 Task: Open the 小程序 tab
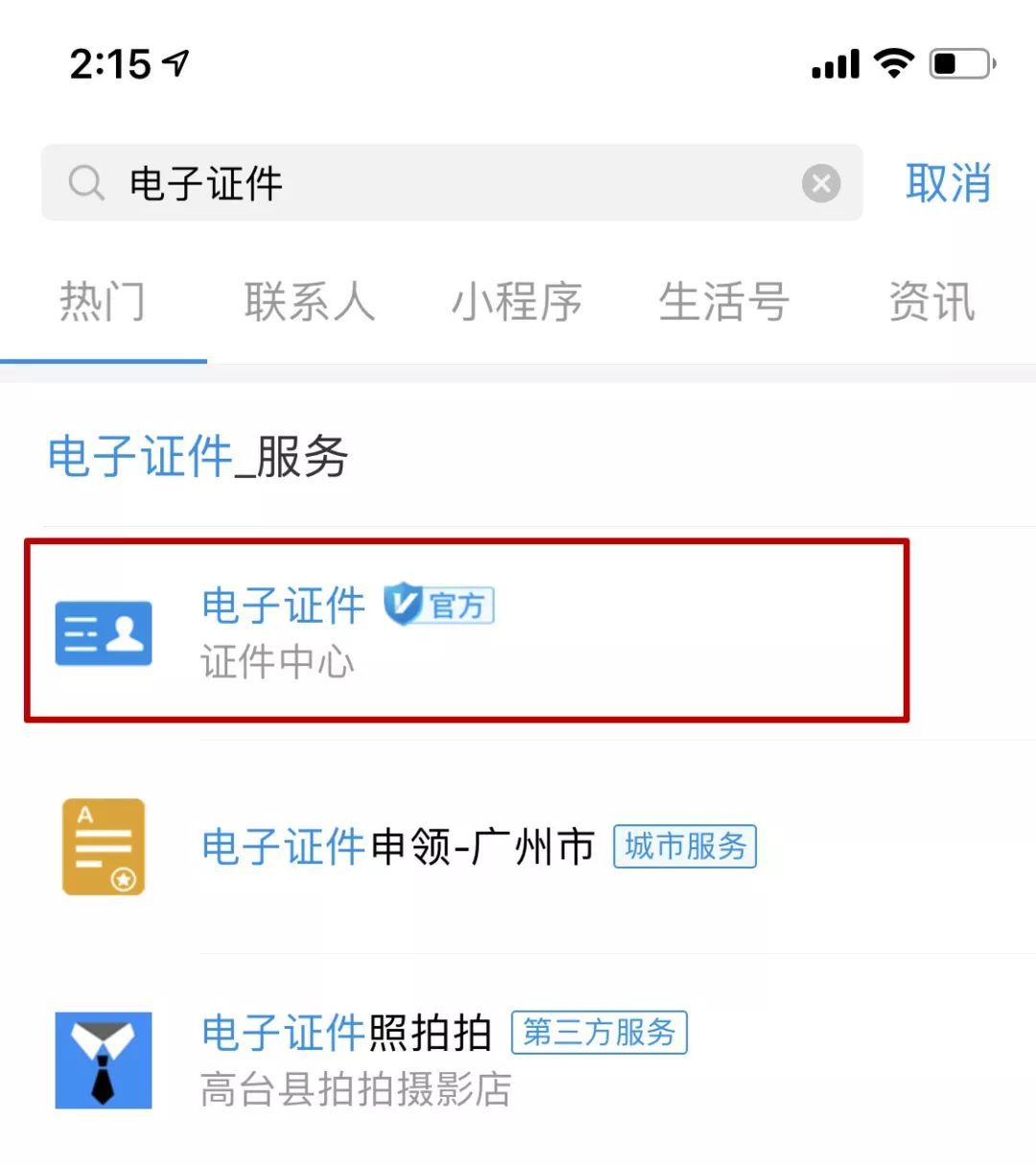[x=516, y=302]
